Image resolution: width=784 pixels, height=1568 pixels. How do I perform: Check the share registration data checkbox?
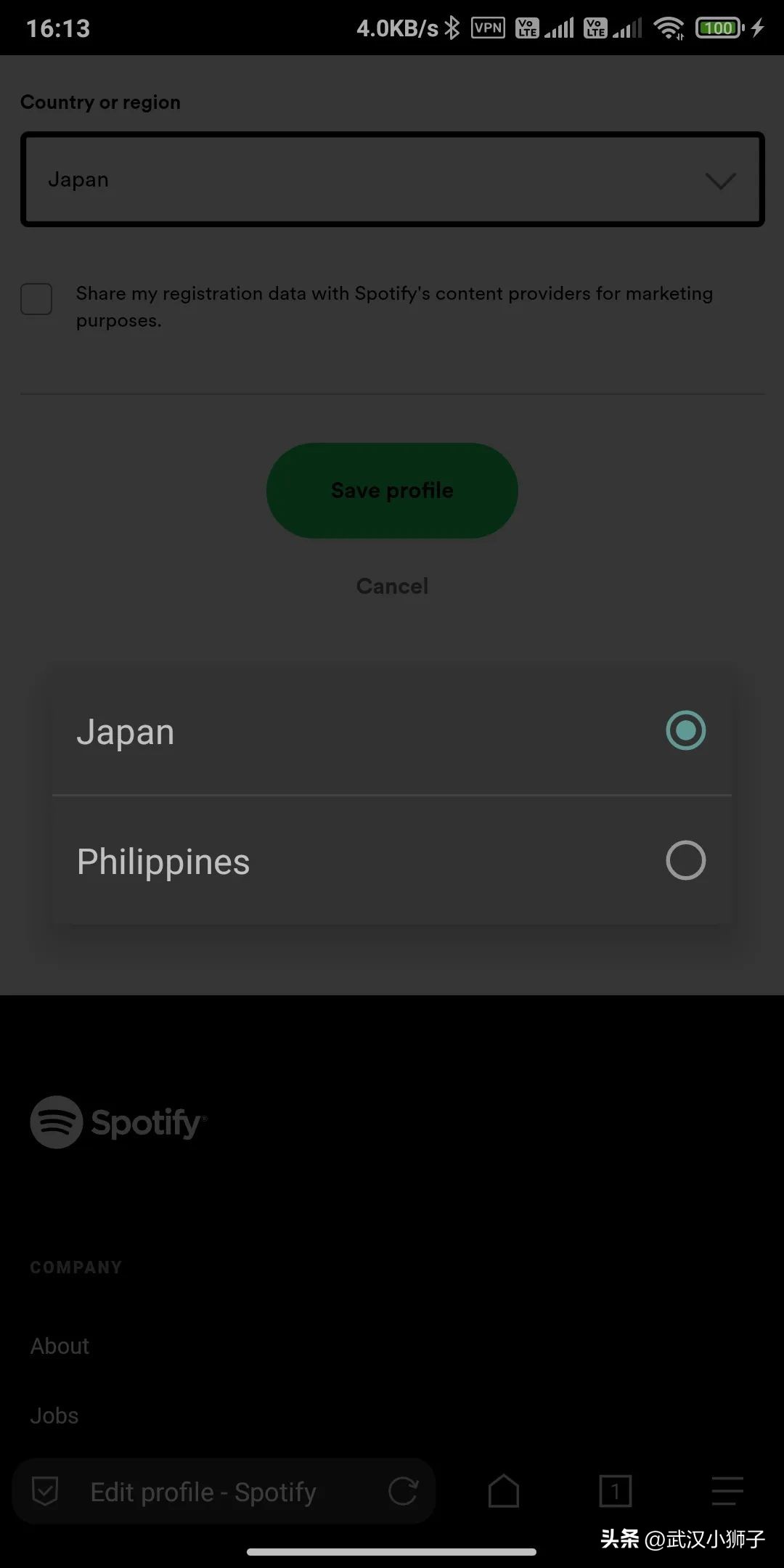click(36, 299)
